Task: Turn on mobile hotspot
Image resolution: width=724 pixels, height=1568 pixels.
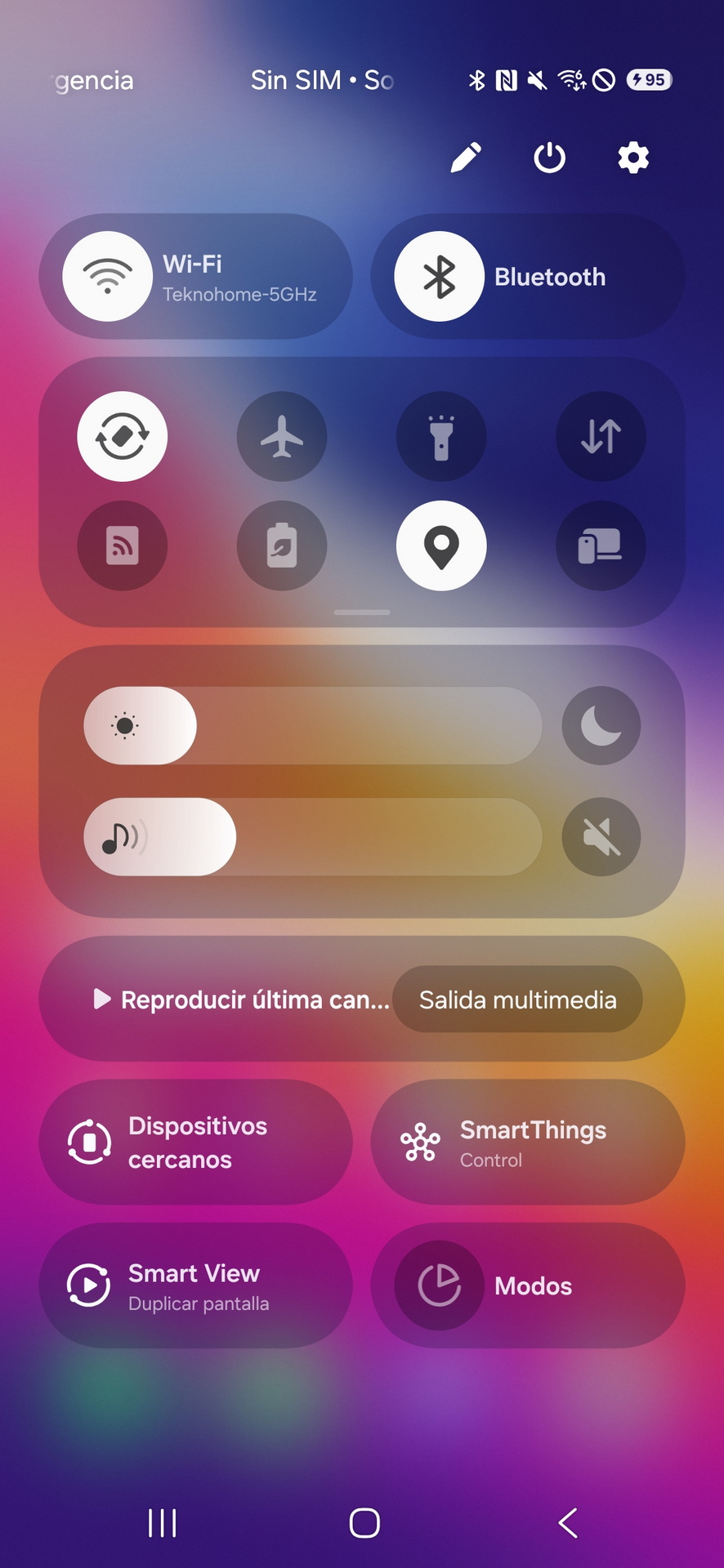Action: point(123,546)
